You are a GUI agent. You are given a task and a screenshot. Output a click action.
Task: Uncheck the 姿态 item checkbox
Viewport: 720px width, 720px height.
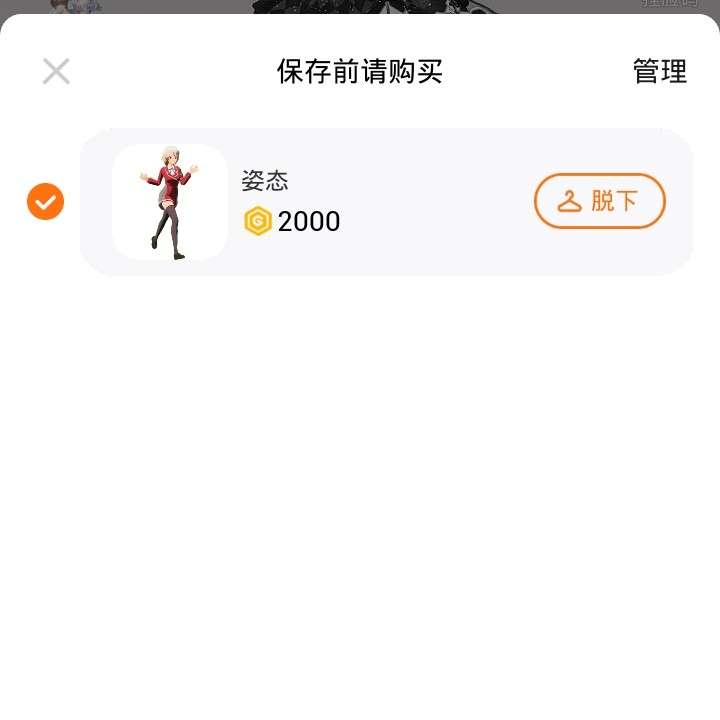[x=45, y=202]
